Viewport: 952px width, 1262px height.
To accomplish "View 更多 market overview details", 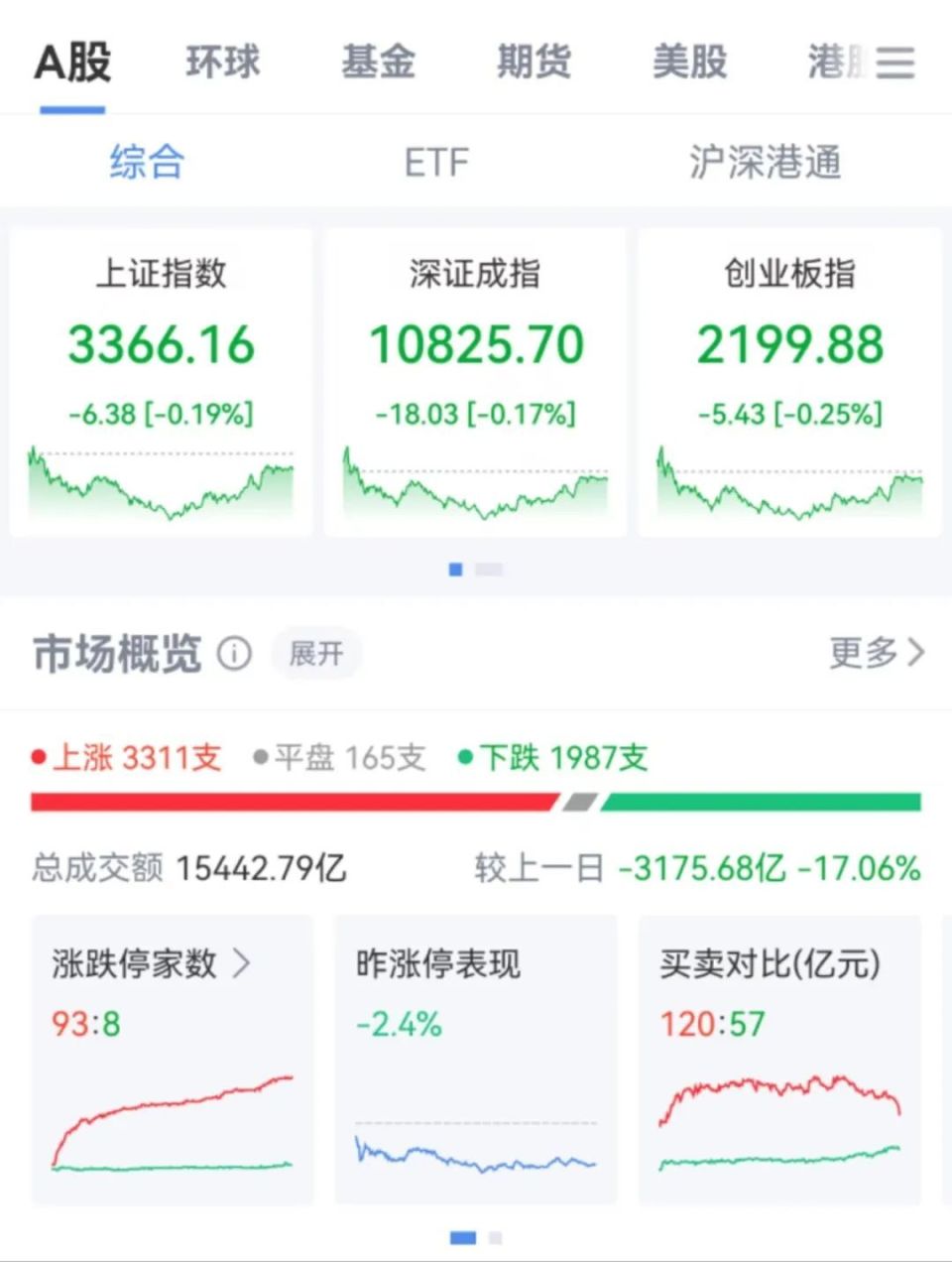I will coord(877,653).
